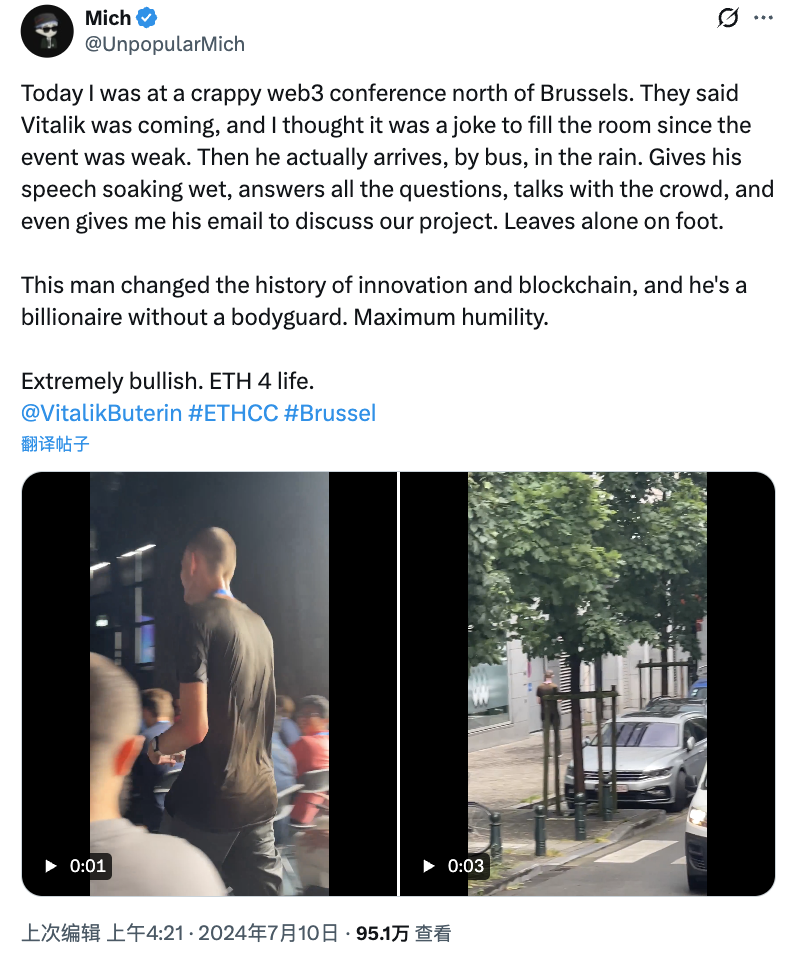The image size is (788, 964).
Task: Open the Grok circle-slash icon
Action: pos(728,18)
